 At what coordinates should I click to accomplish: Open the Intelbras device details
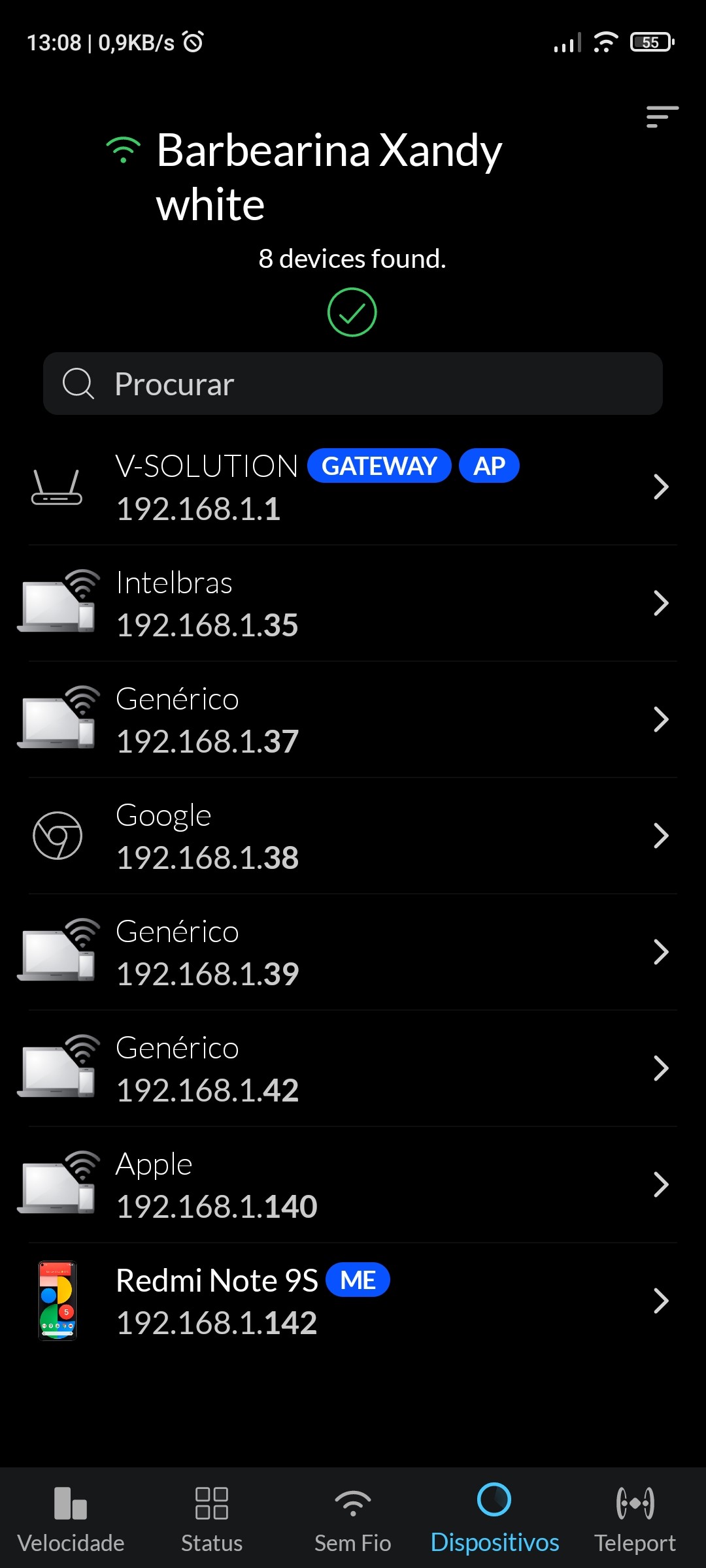tap(353, 603)
